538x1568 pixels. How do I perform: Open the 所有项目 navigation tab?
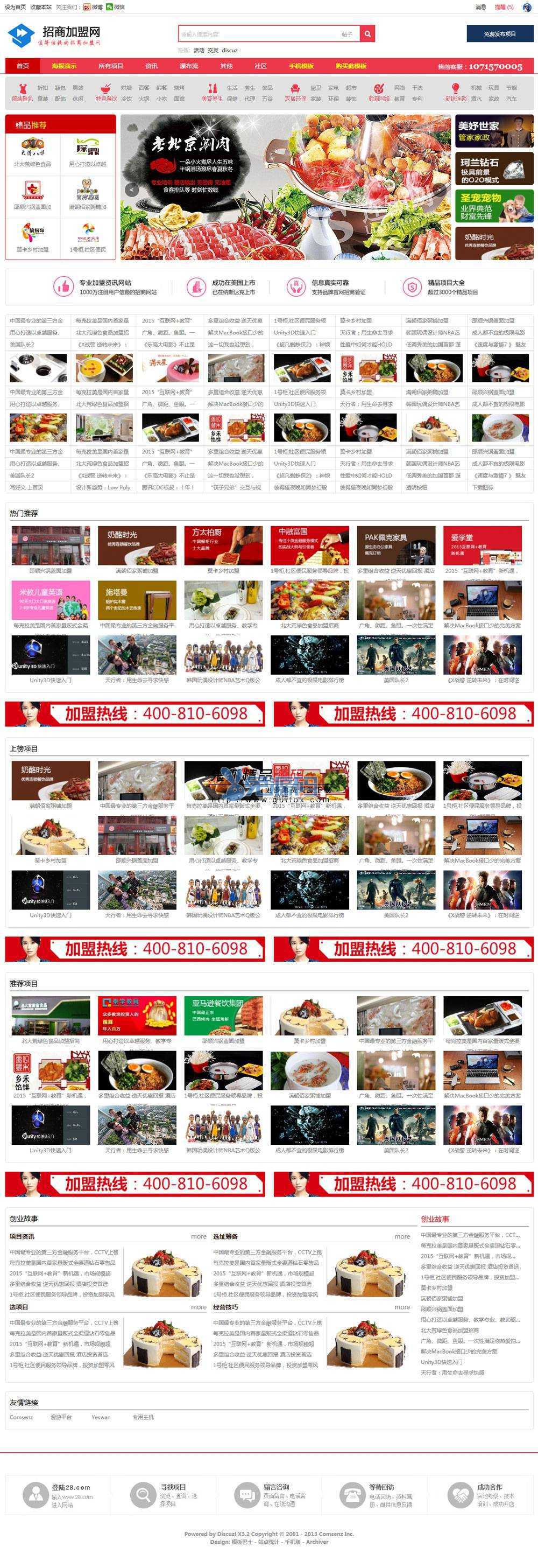pos(111,66)
